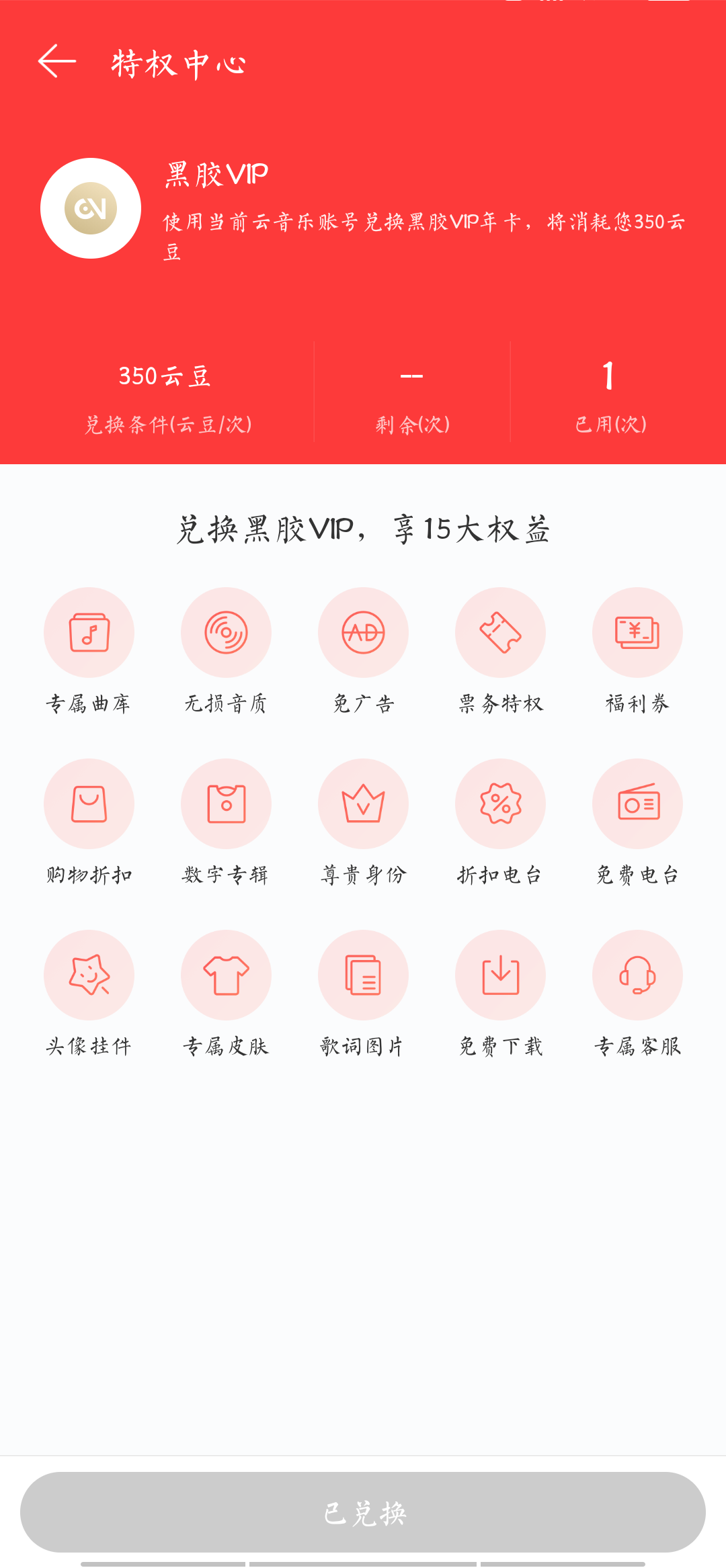Select the 免费电台 free radio icon

point(637,803)
